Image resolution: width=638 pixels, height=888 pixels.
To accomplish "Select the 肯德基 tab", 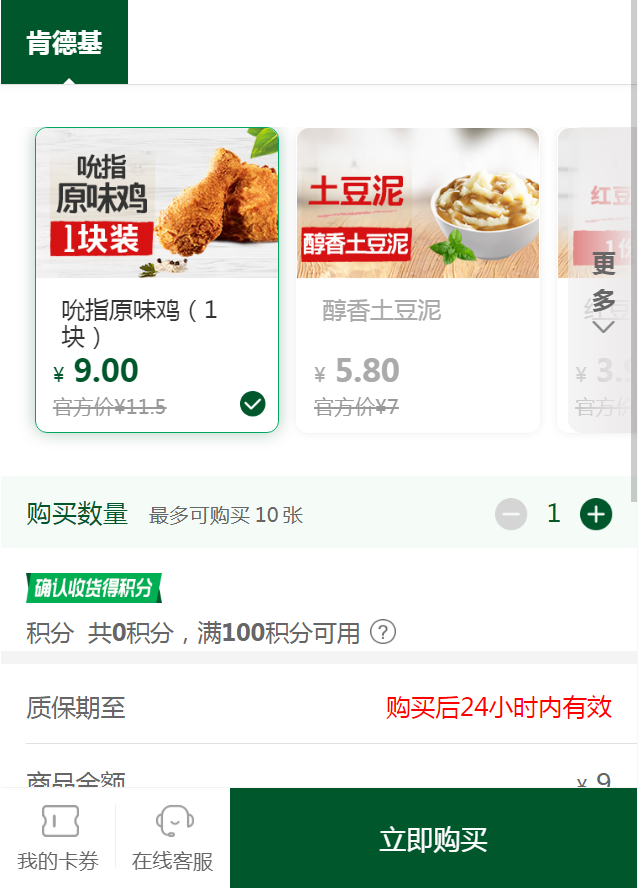I will (64, 42).
